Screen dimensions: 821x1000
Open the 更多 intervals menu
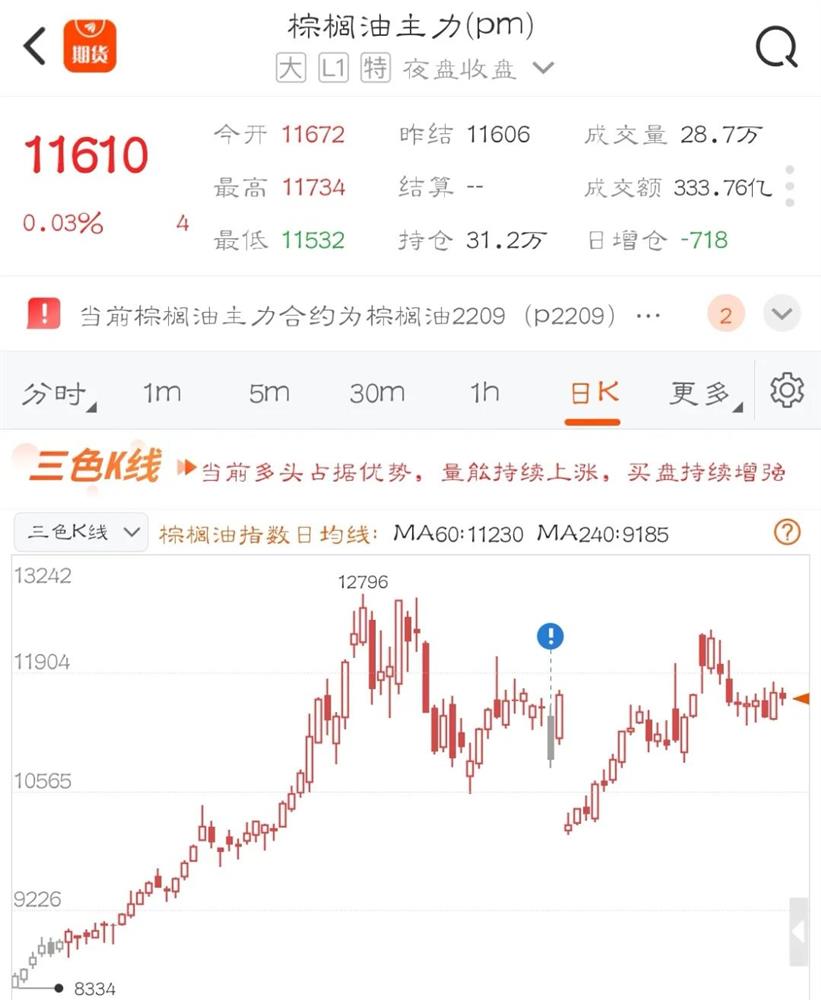tap(703, 393)
